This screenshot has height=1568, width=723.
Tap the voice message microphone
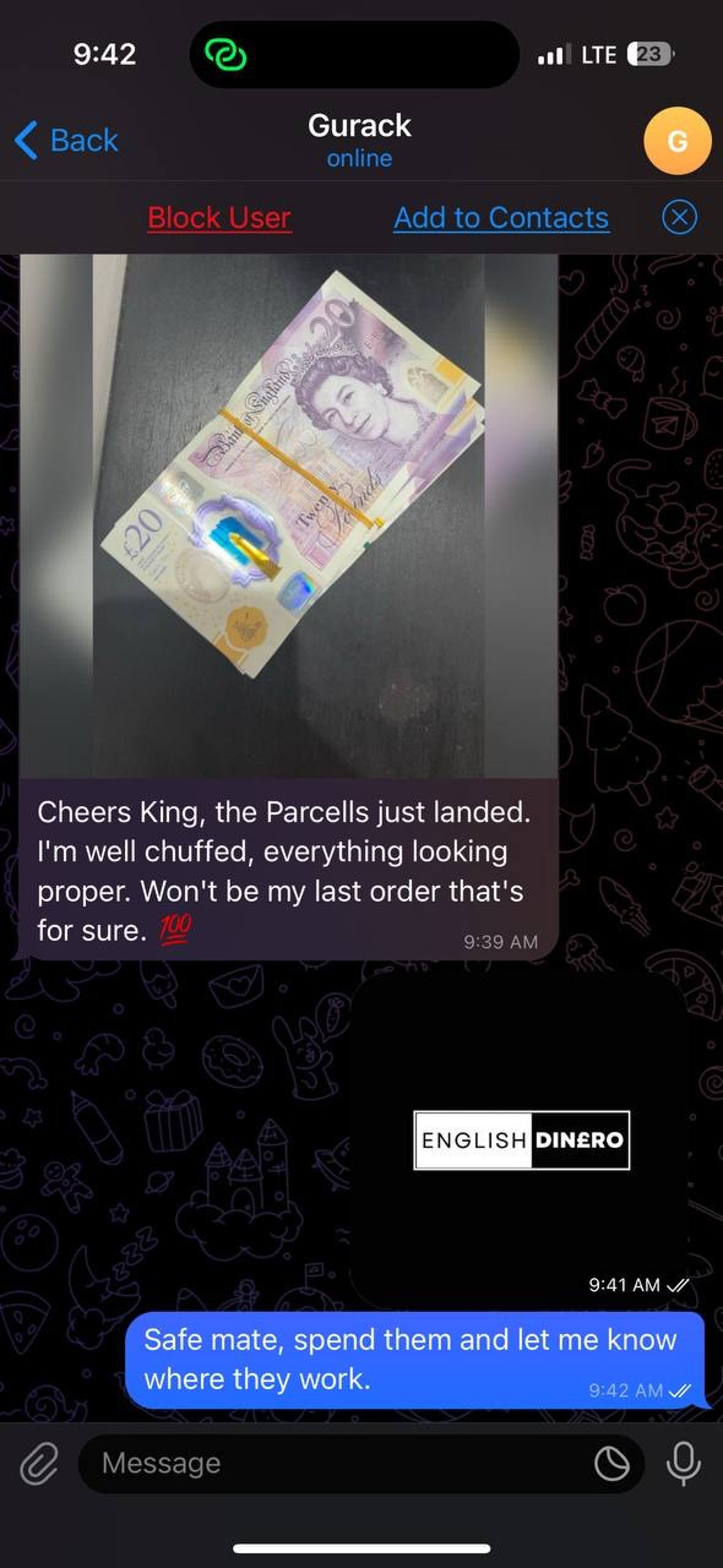(683, 1463)
